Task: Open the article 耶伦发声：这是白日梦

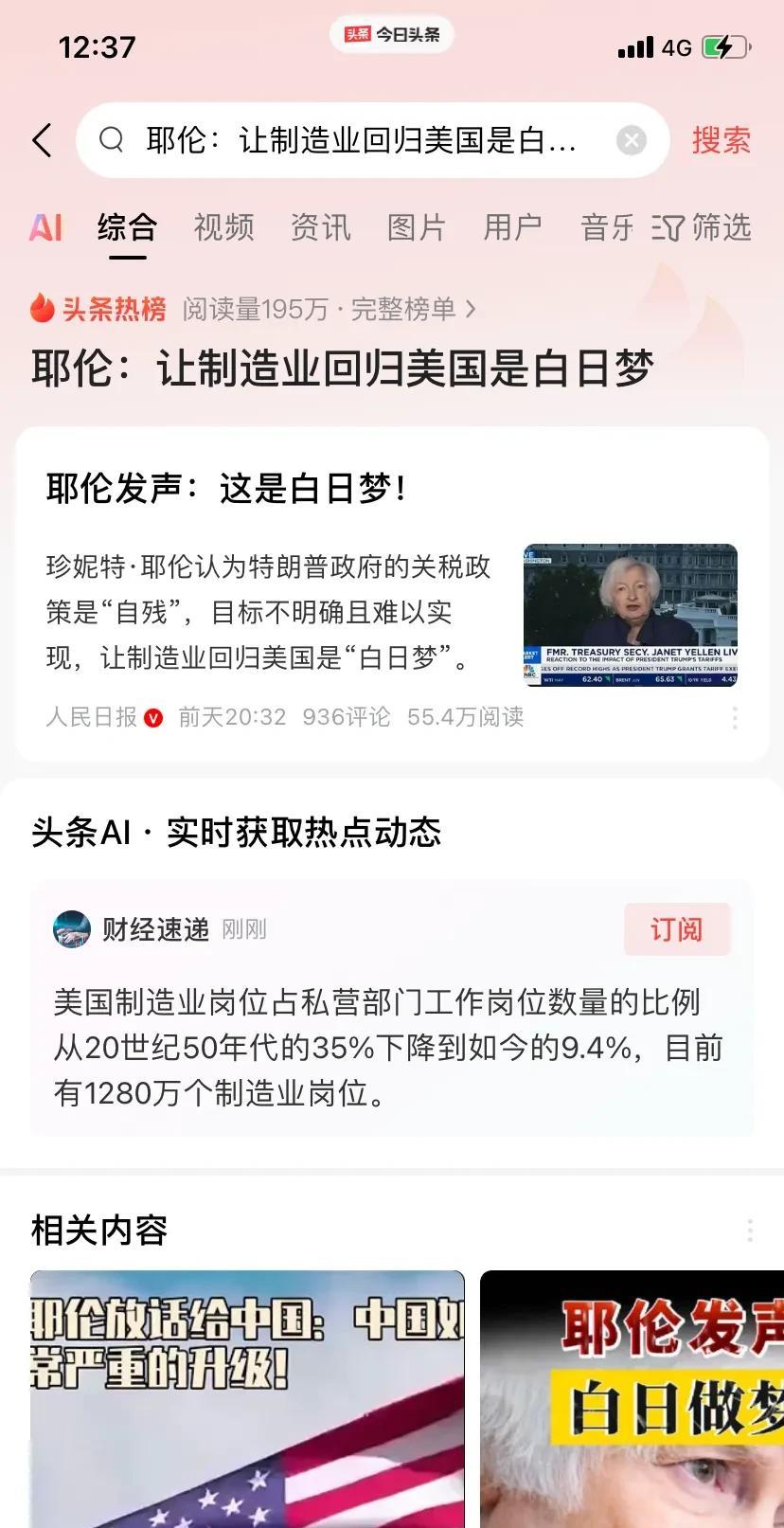Action: (227, 489)
